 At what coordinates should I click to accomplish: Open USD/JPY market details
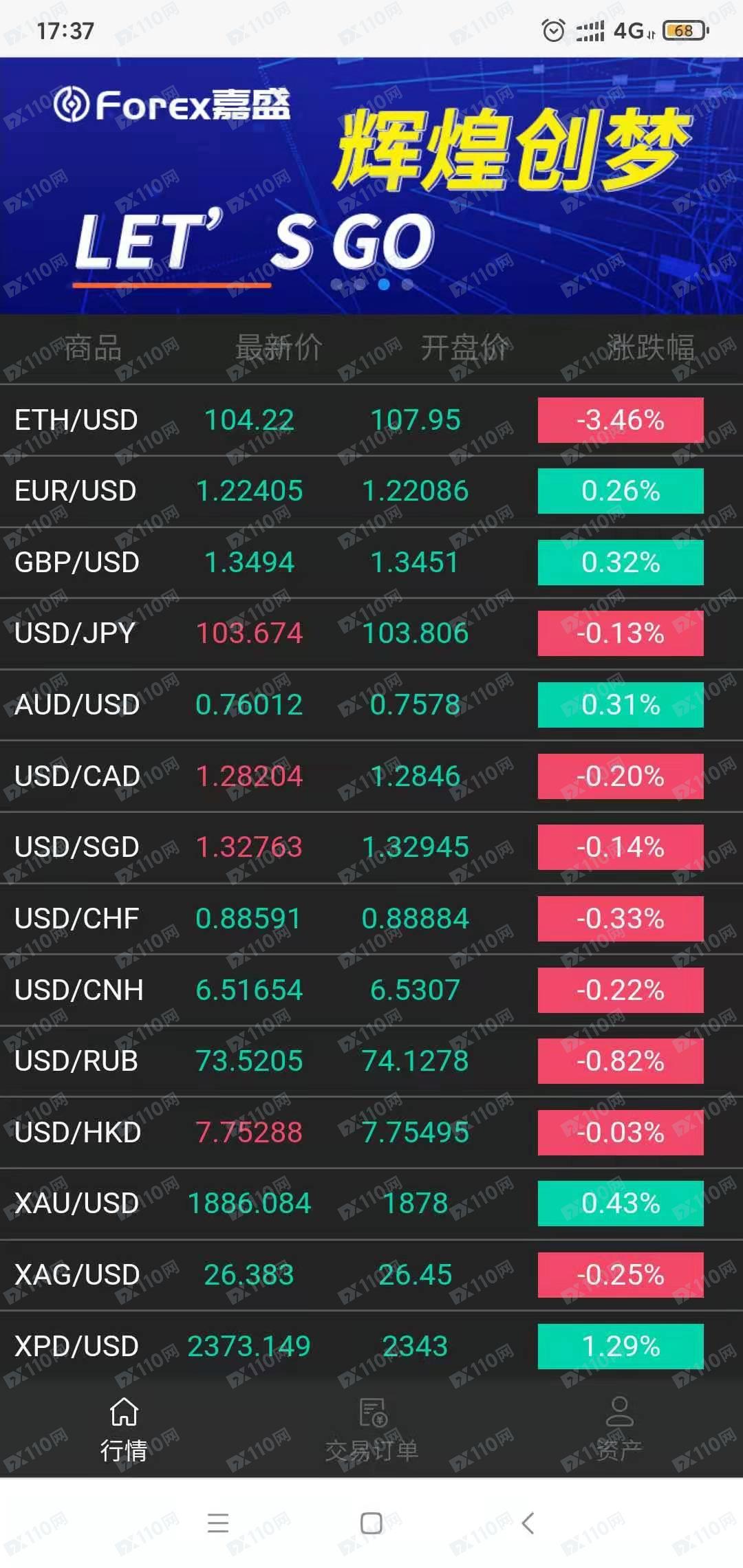[371, 633]
